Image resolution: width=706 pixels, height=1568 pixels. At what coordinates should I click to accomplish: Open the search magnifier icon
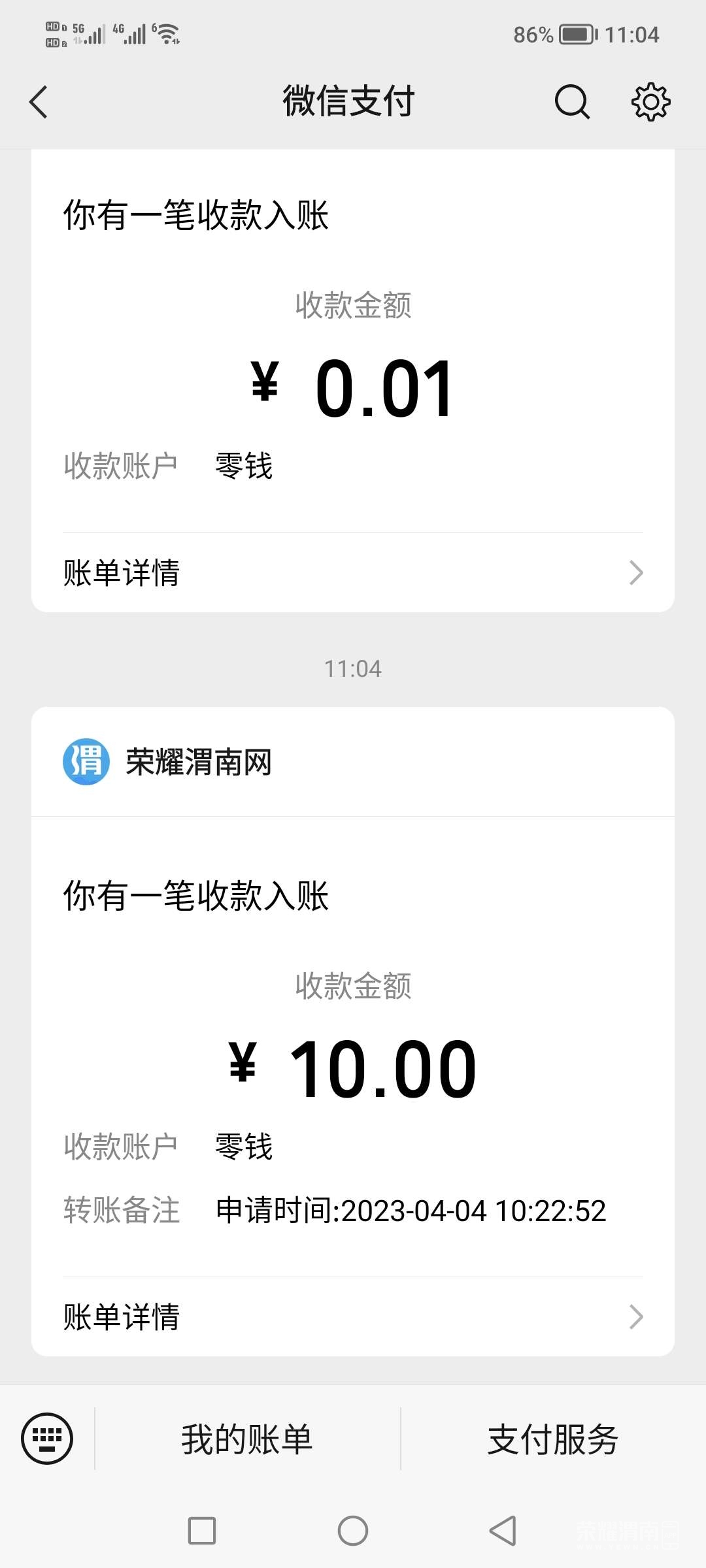click(x=572, y=103)
